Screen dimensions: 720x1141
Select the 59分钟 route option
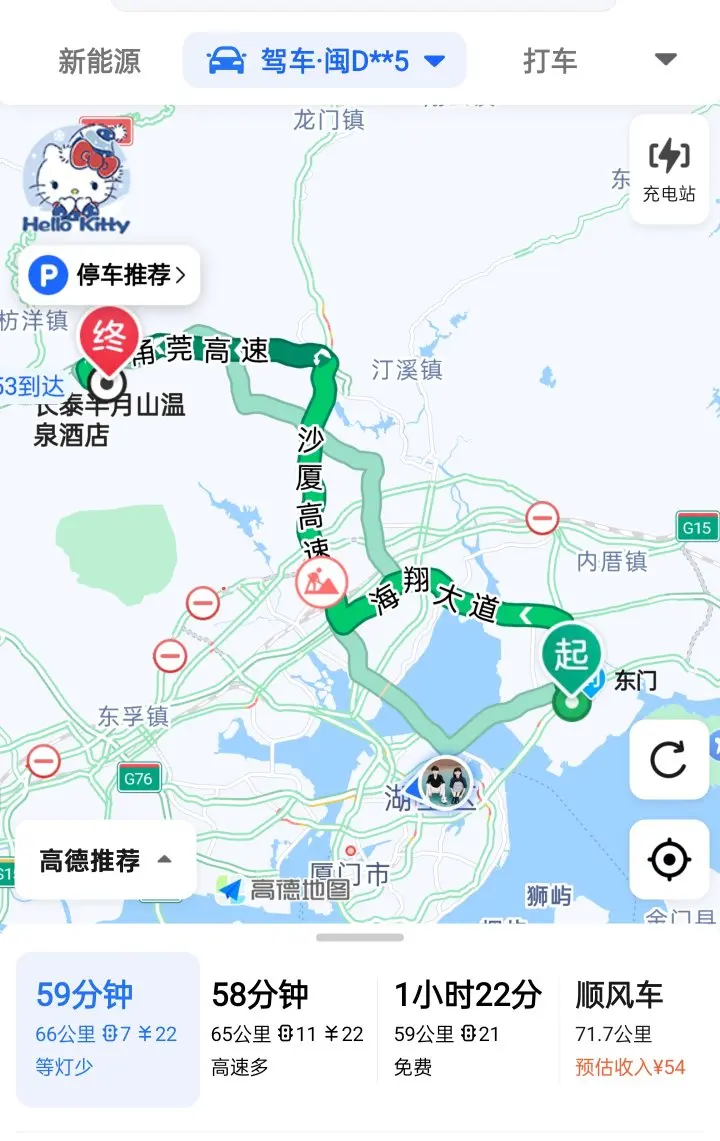pos(108,1030)
